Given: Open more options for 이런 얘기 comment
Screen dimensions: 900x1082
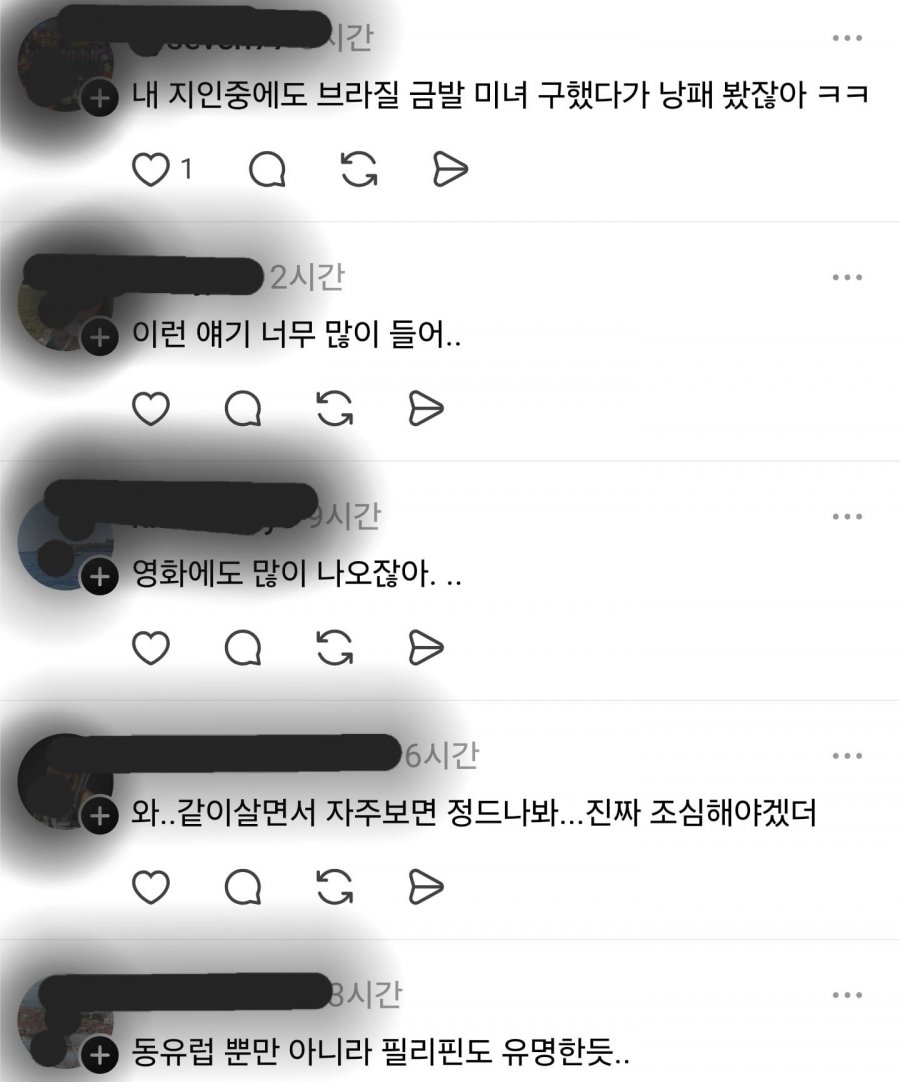Looking at the screenshot, I should pyautogui.click(x=847, y=277).
